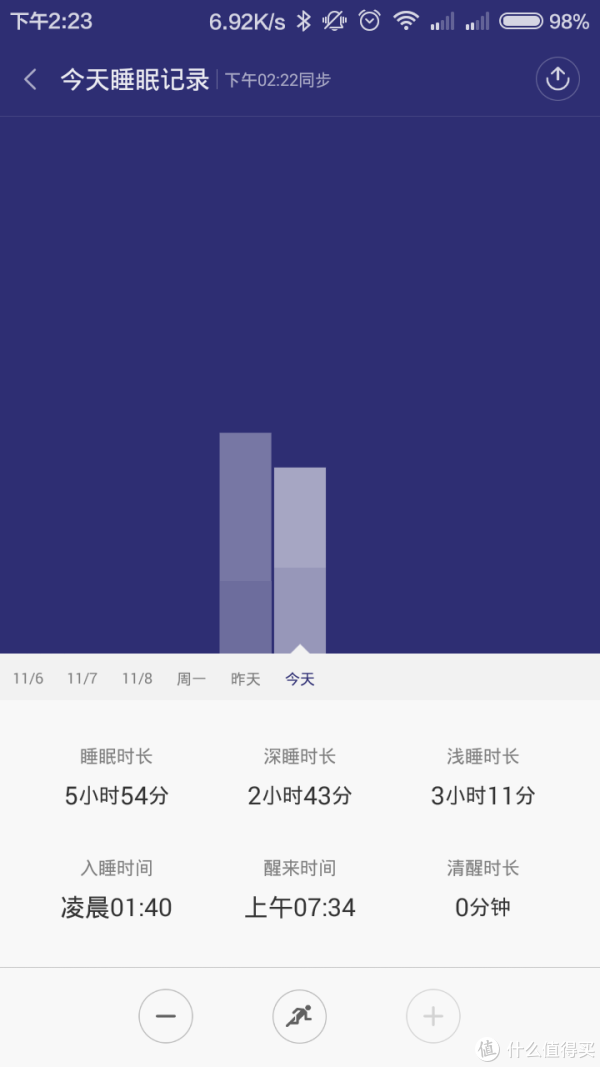Viewport: 600px width, 1067px height.
Task: Tap the minus zoom button
Action: 165,1017
